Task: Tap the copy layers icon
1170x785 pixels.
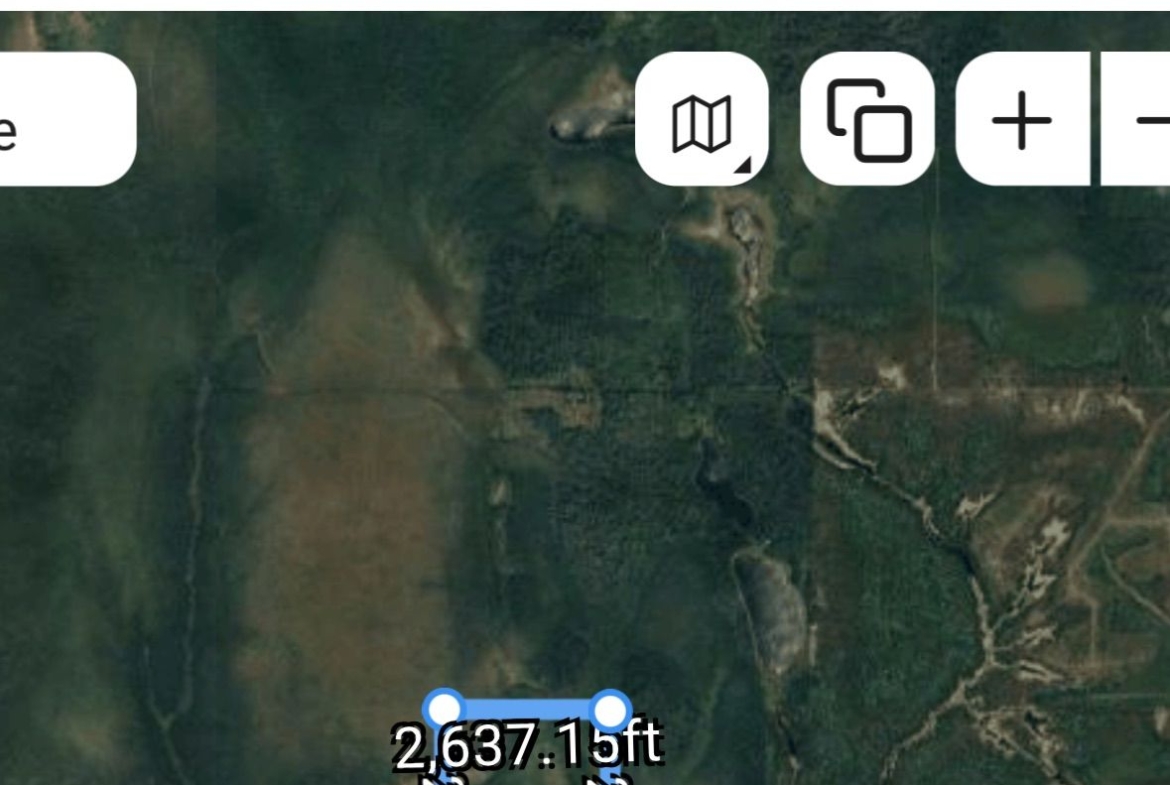Action: pyautogui.click(x=867, y=120)
